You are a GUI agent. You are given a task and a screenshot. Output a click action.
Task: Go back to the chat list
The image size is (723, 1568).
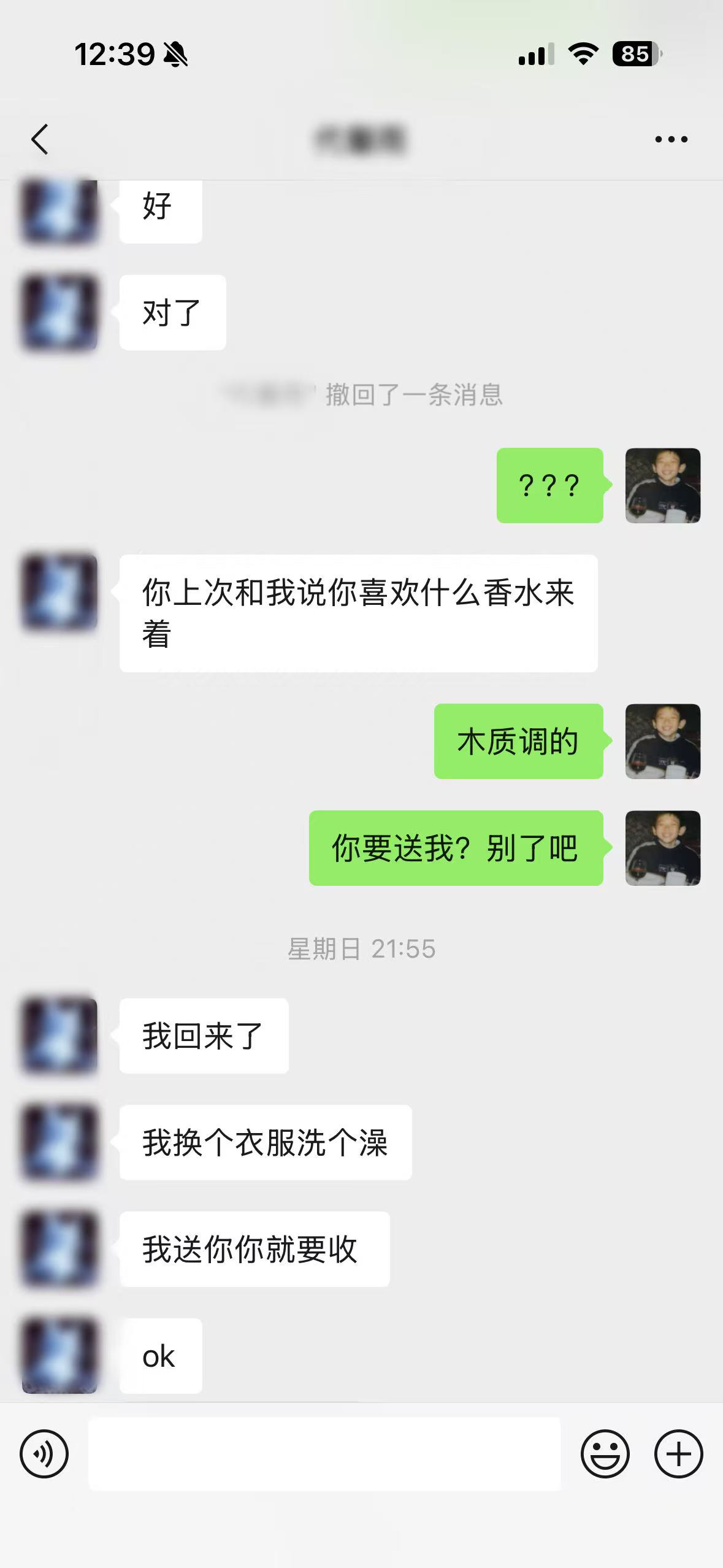coord(40,139)
